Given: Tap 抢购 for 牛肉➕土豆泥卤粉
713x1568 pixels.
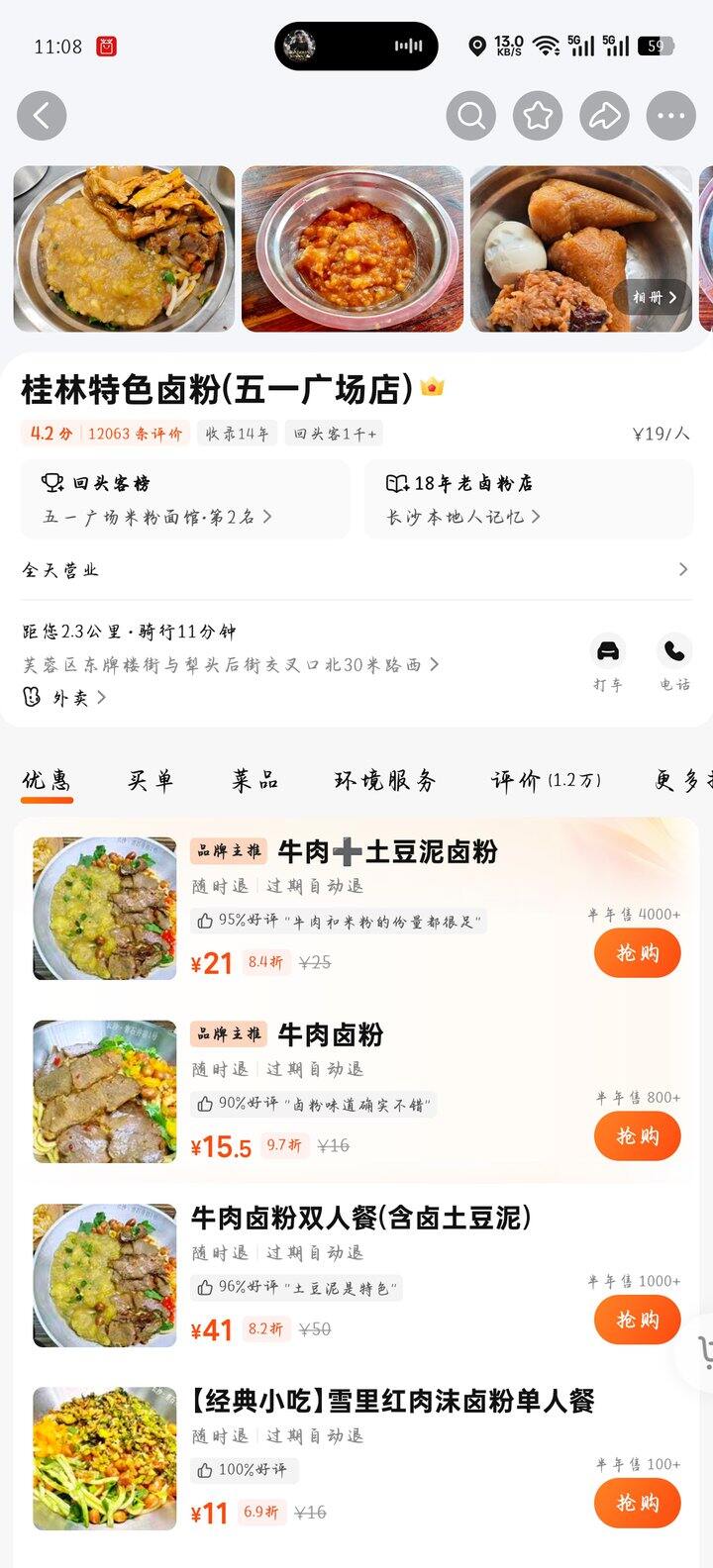Looking at the screenshot, I should [x=638, y=953].
